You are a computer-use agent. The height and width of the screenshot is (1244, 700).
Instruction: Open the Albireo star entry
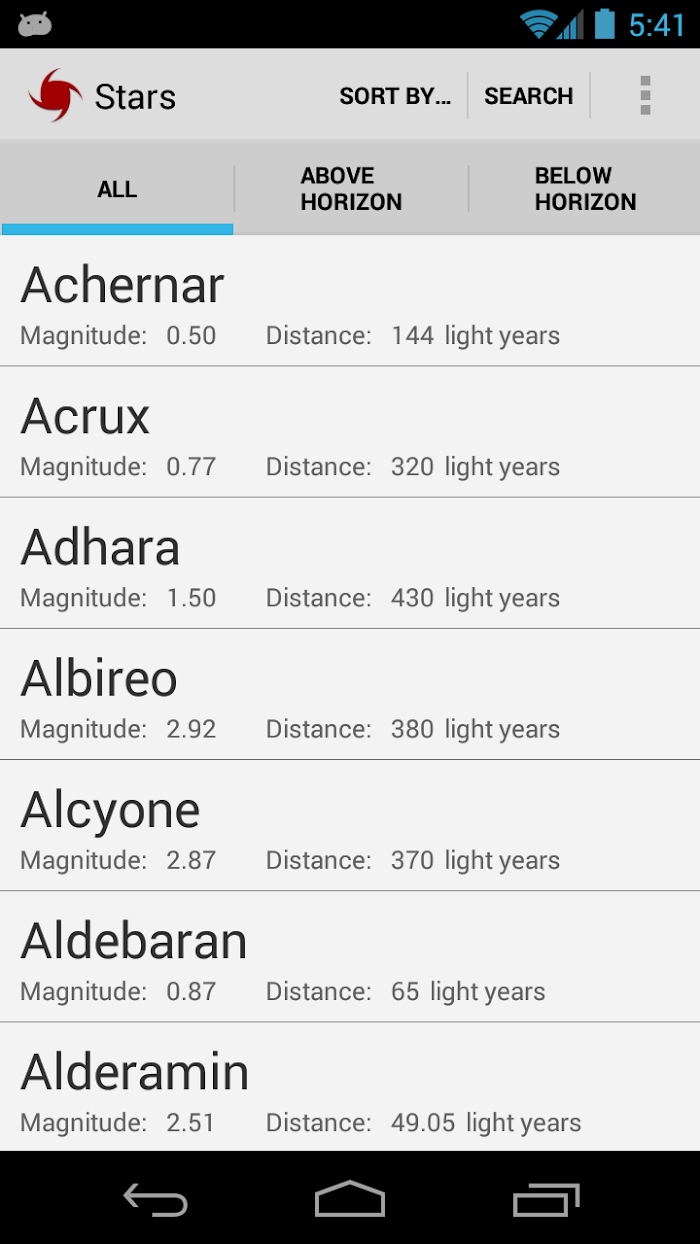coord(350,694)
